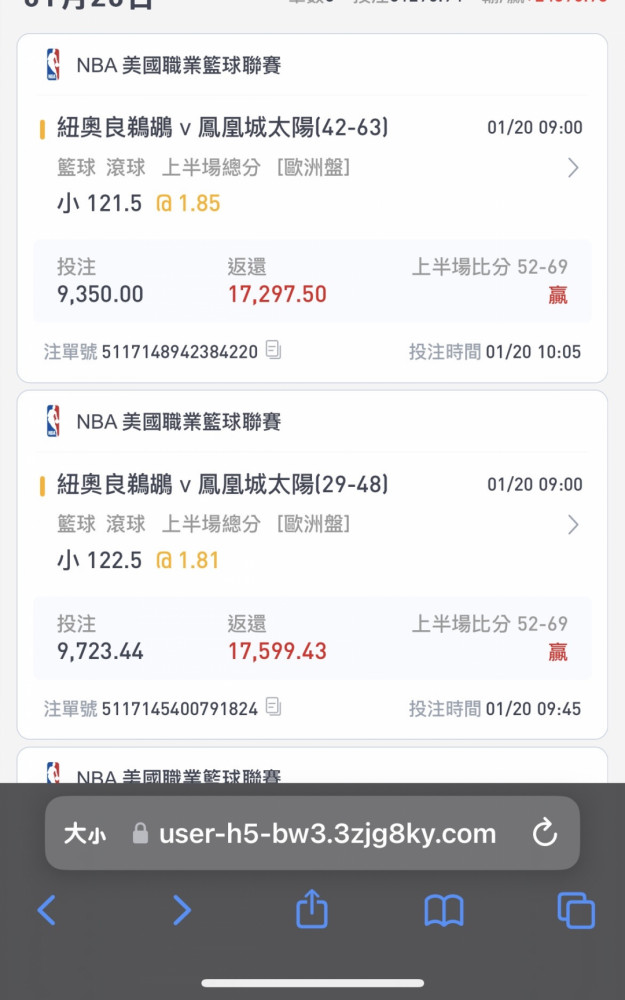Go back to previous page
Image resolution: width=625 pixels, height=1000 pixels.
coord(47,909)
